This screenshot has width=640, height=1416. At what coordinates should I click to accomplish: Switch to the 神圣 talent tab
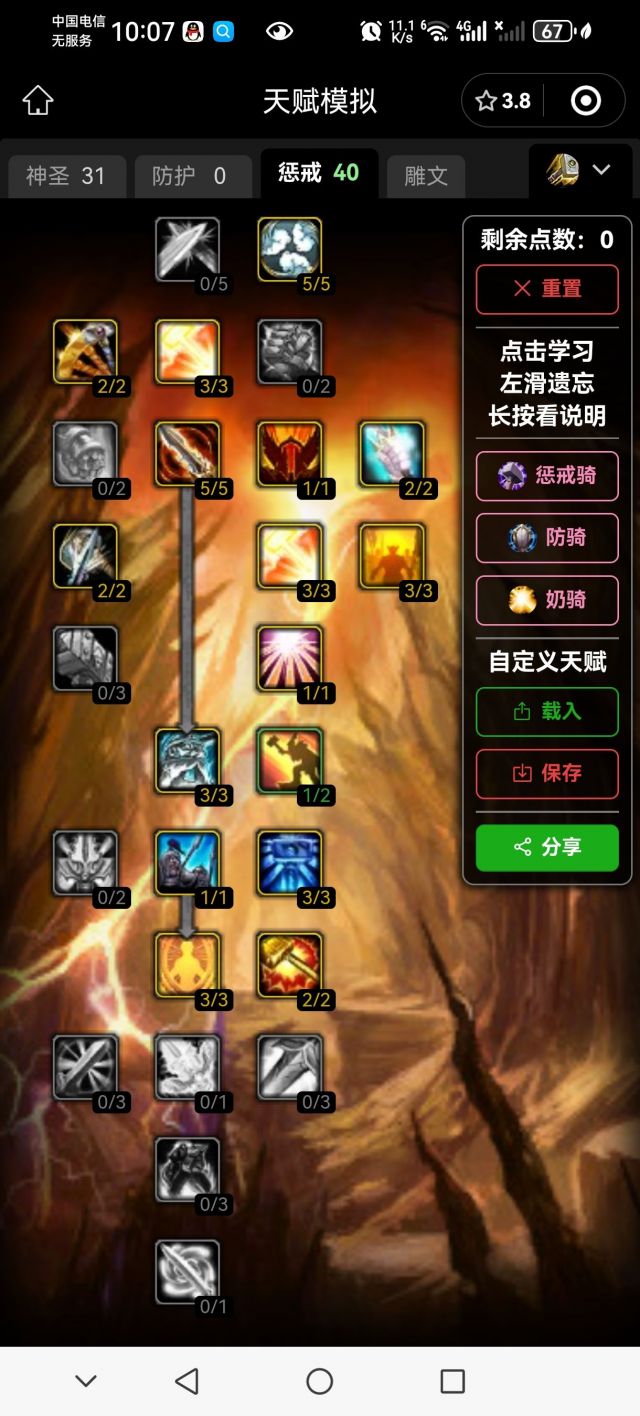(x=66, y=176)
